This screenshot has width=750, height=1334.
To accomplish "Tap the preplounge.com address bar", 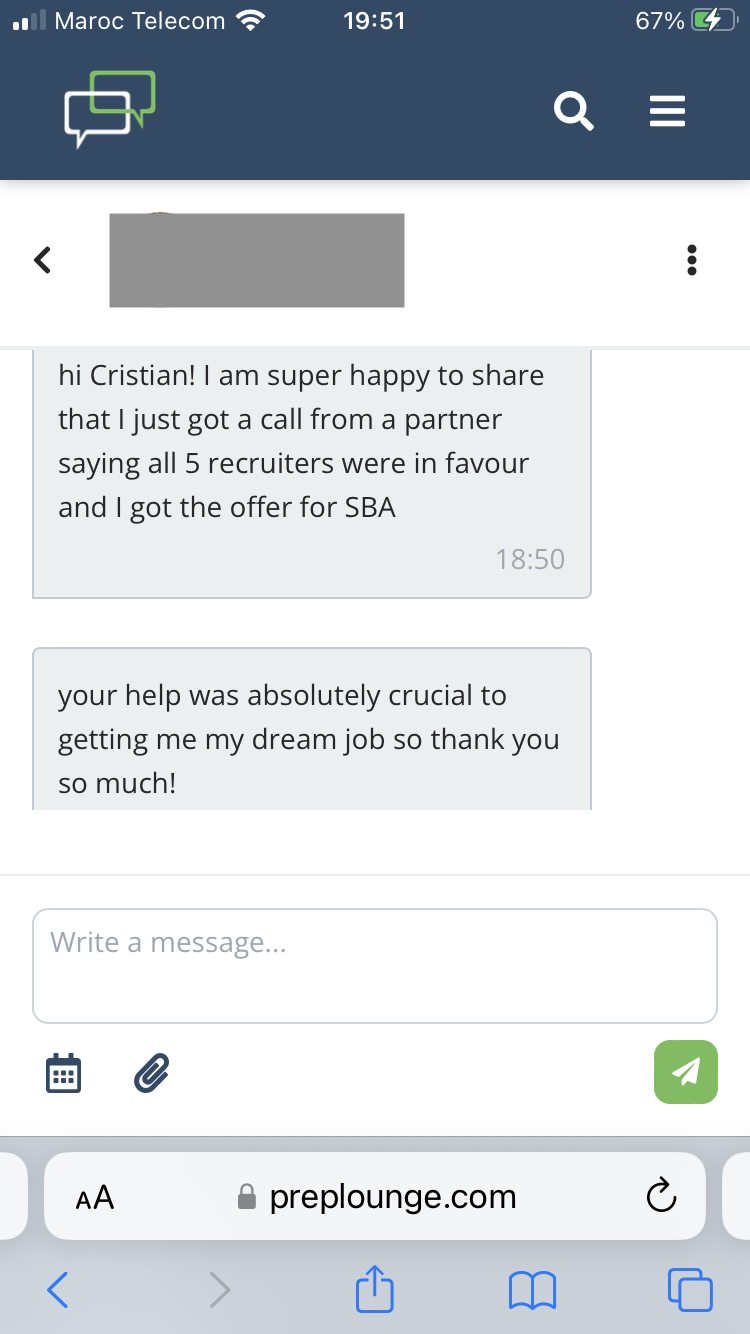I will (x=392, y=1197).
